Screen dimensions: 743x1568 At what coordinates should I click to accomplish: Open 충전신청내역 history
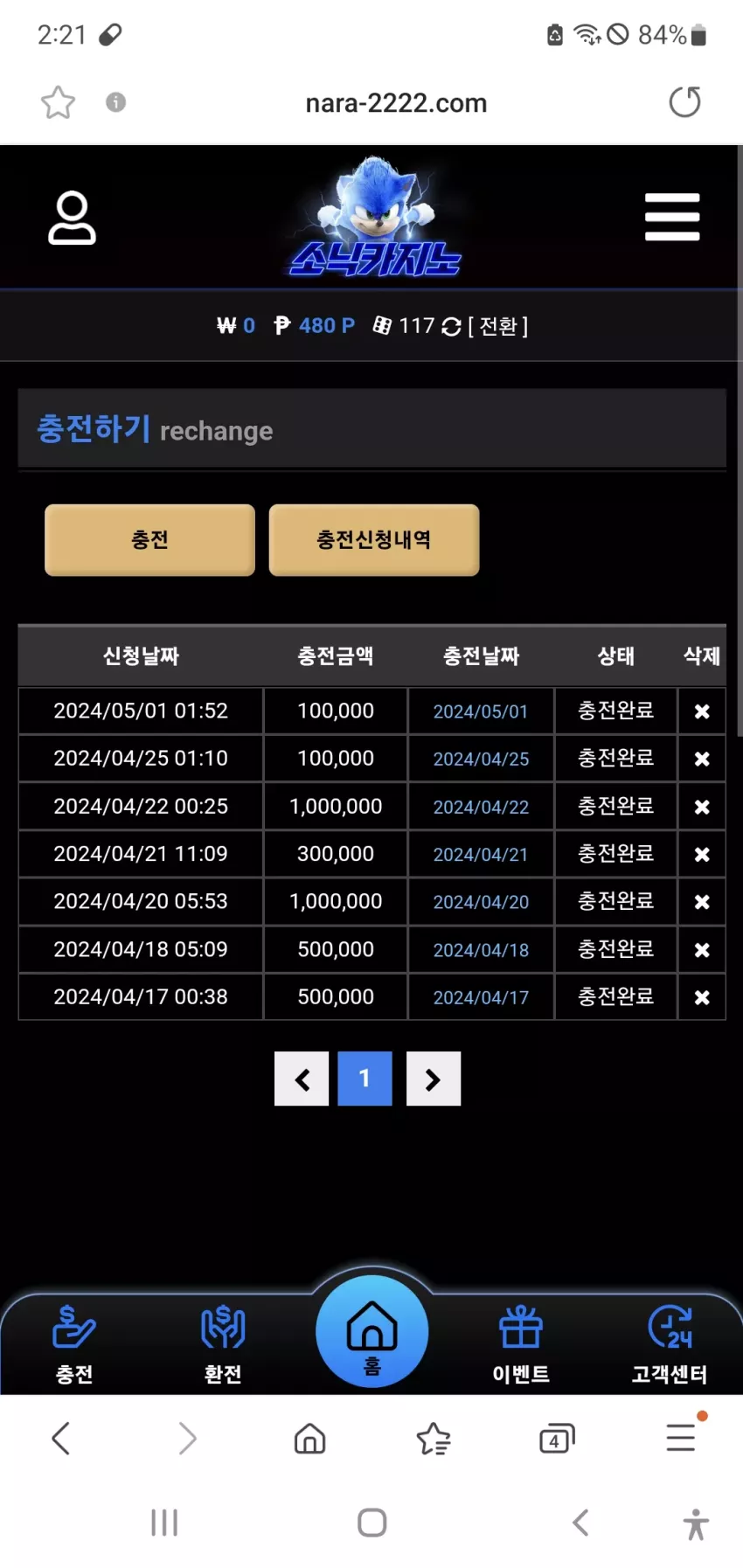click(x=374, y=539)
